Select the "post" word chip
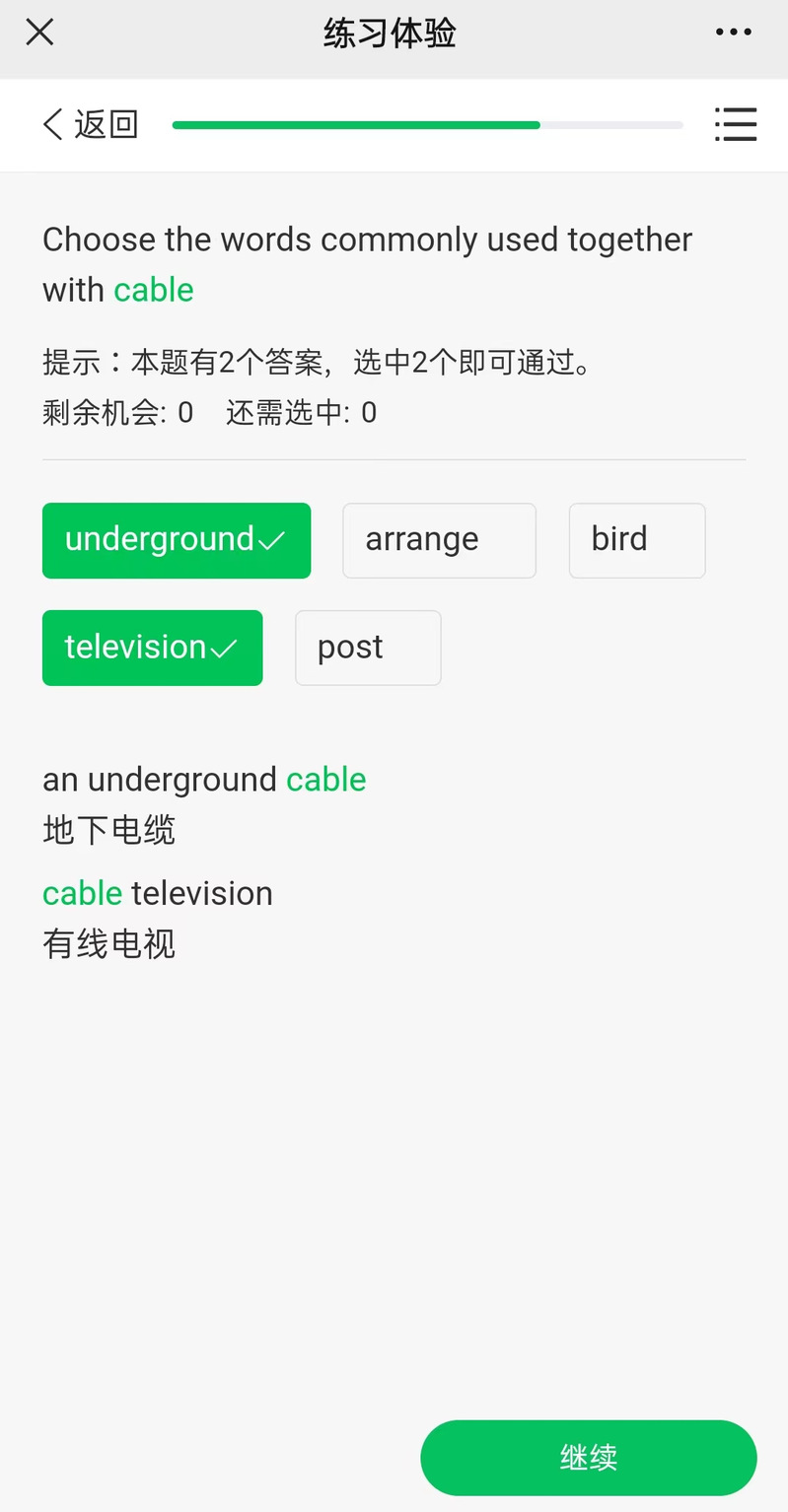Screen dimensions: 788x1512 click(368, 648)
